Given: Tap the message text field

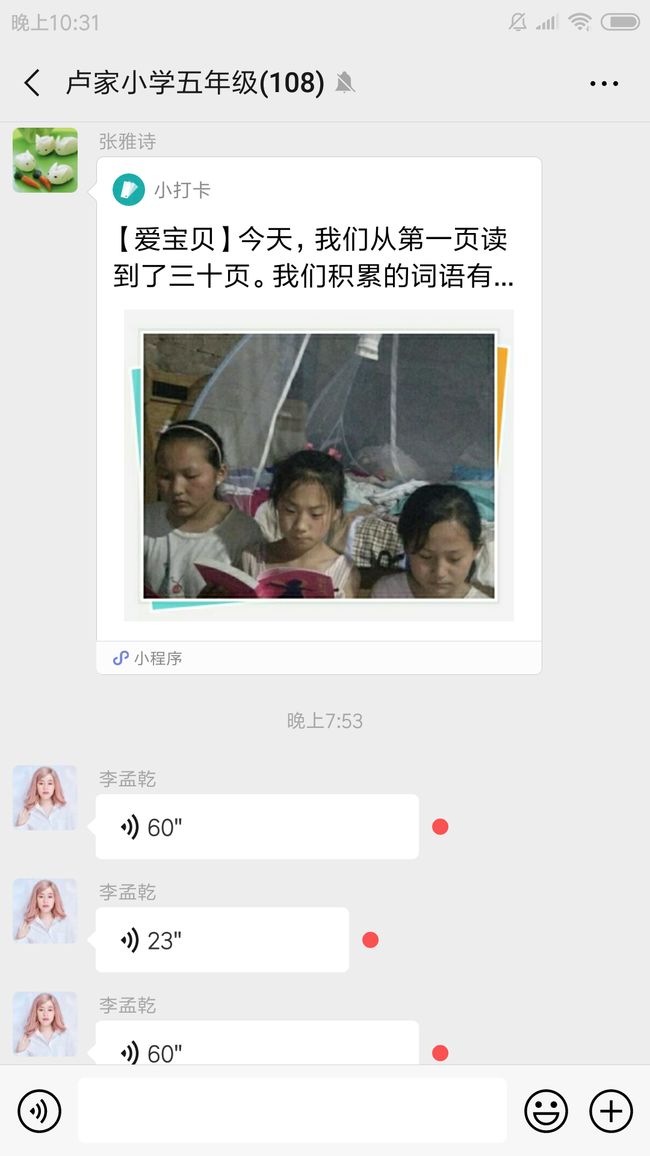Looking at the screenshot, I should pyautogui.click(x=292, y=1110).
